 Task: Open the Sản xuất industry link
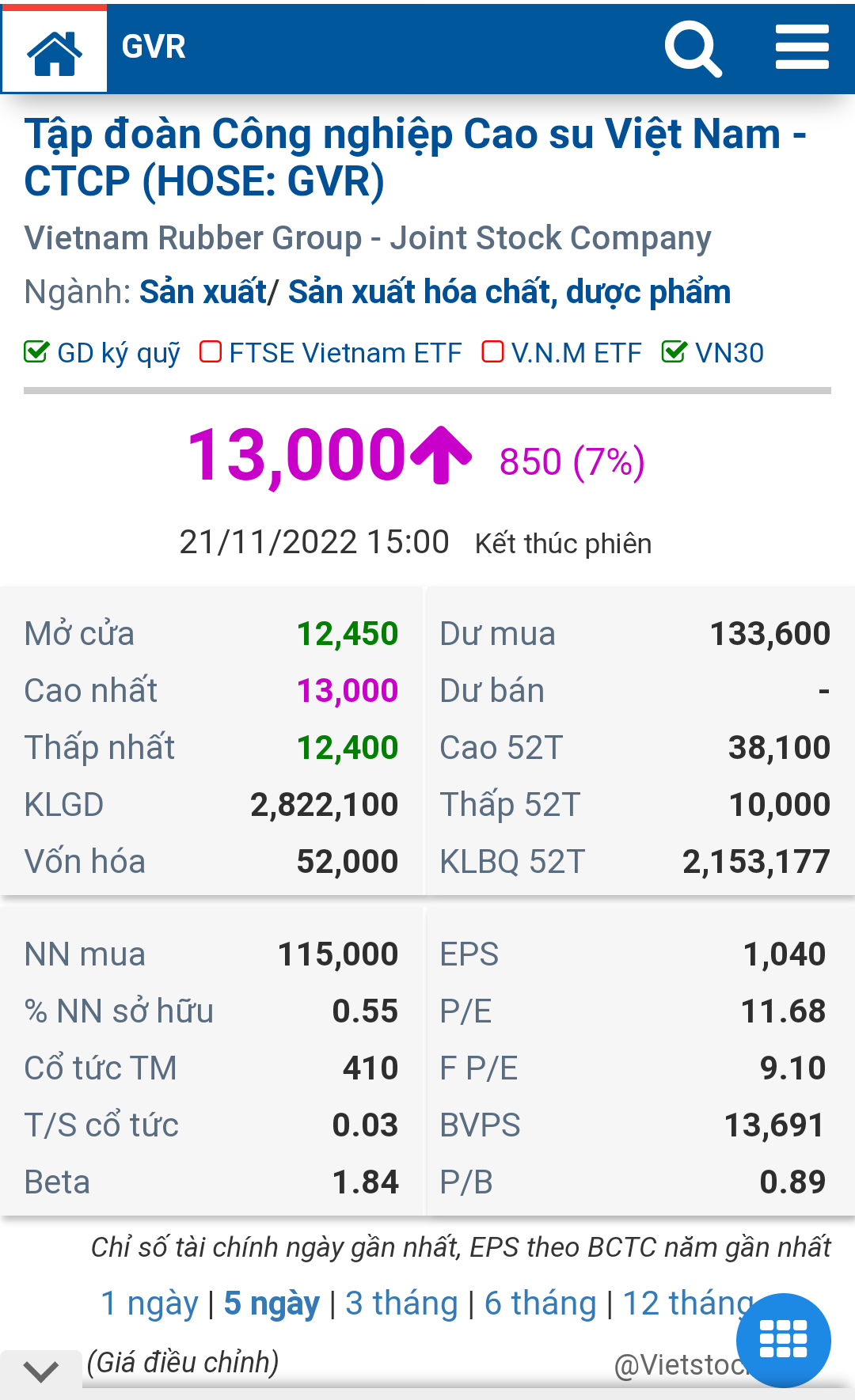203,292
